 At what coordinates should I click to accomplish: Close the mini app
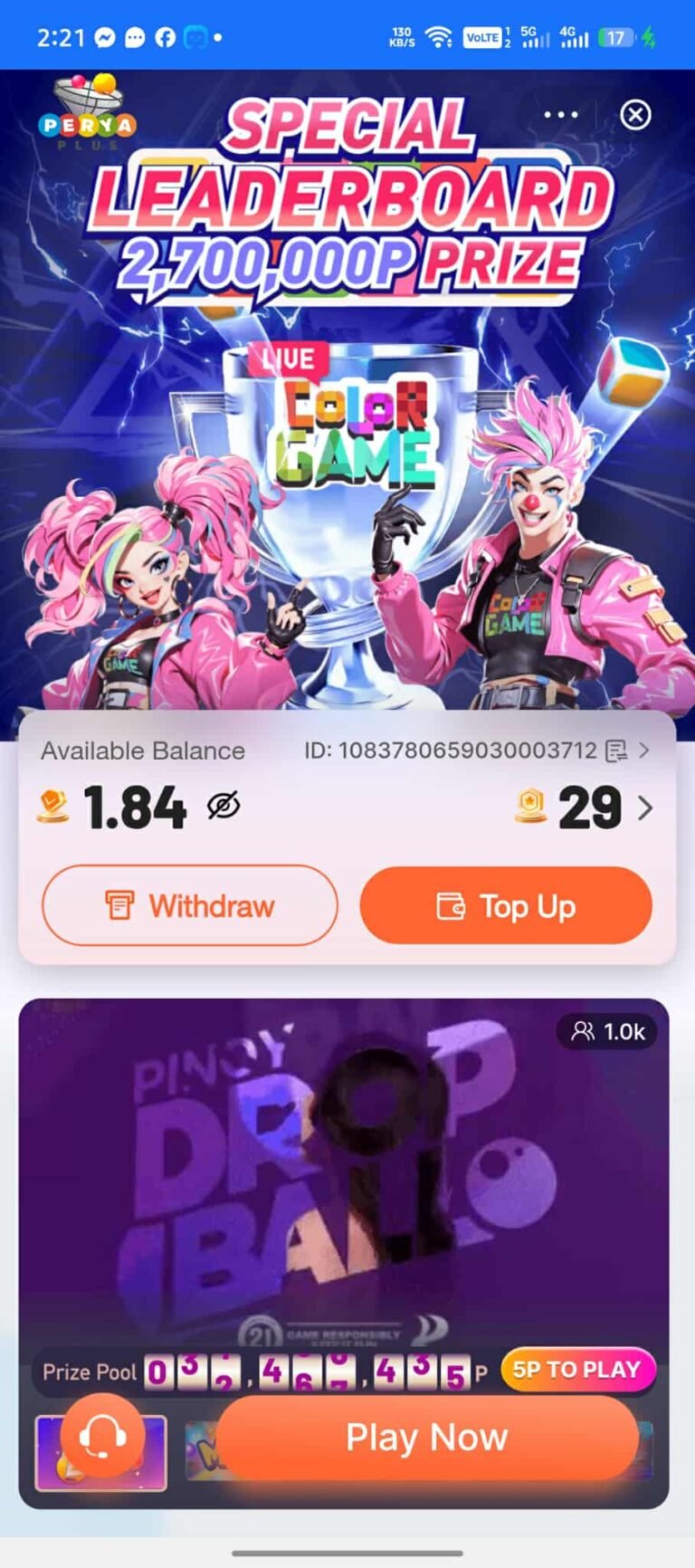[635, 115]
